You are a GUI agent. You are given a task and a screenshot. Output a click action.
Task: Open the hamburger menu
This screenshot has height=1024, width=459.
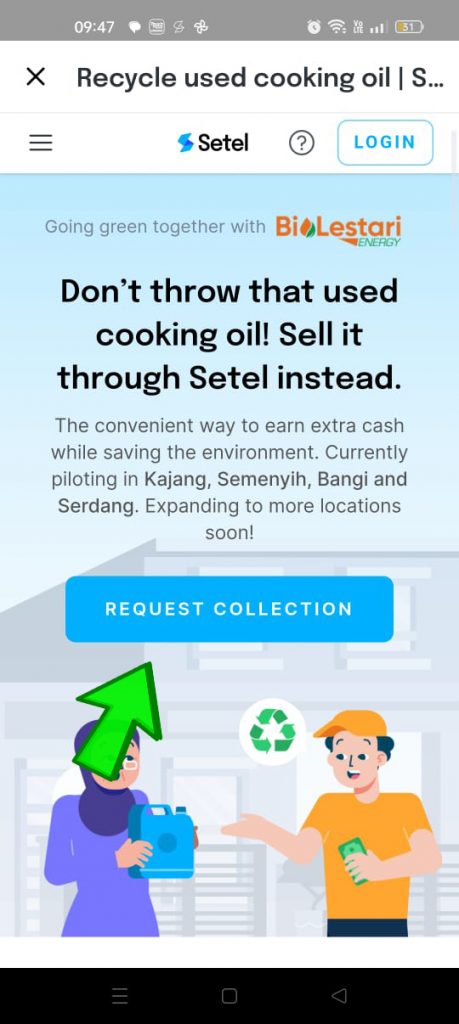pos(40,142)
